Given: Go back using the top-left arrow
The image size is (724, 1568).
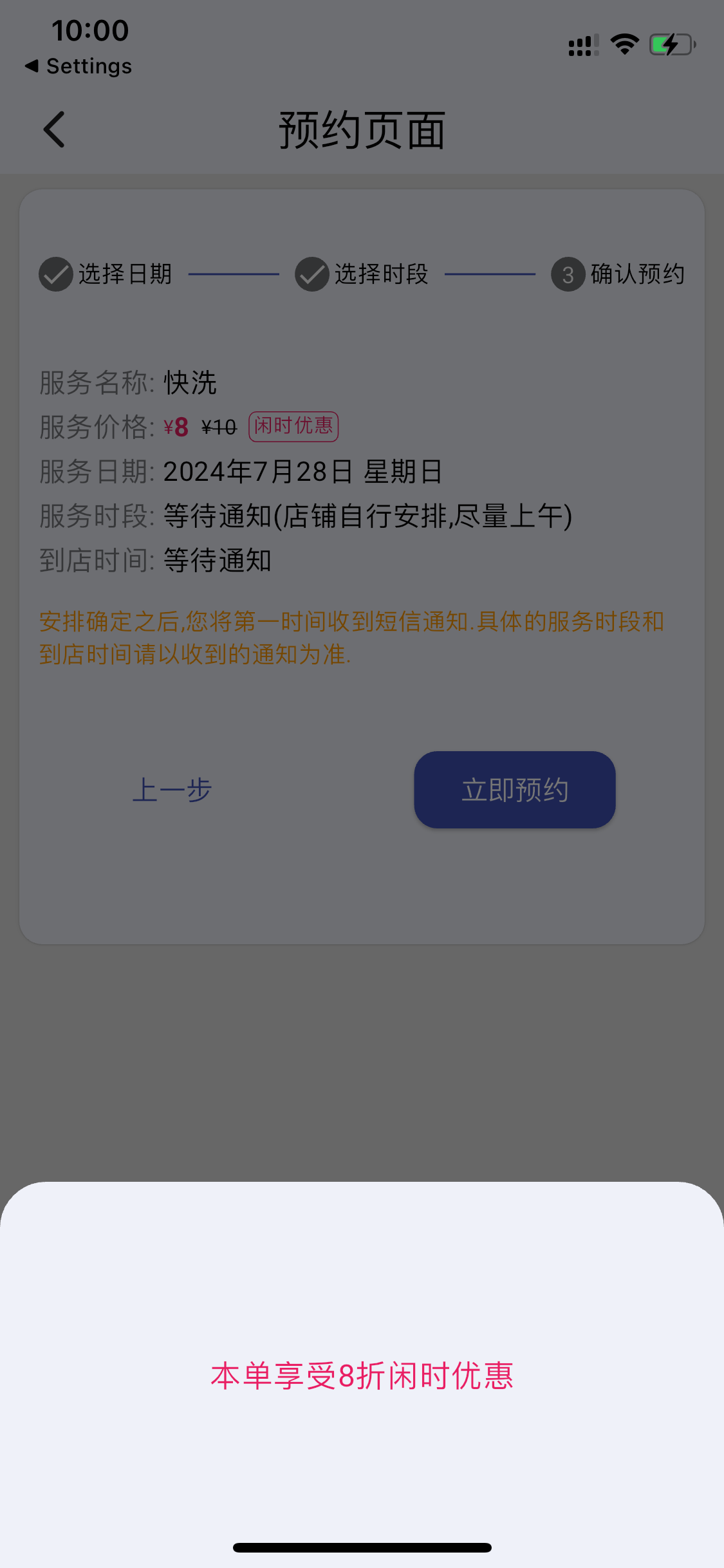Looking at the screenshot, I should [54, 129].
